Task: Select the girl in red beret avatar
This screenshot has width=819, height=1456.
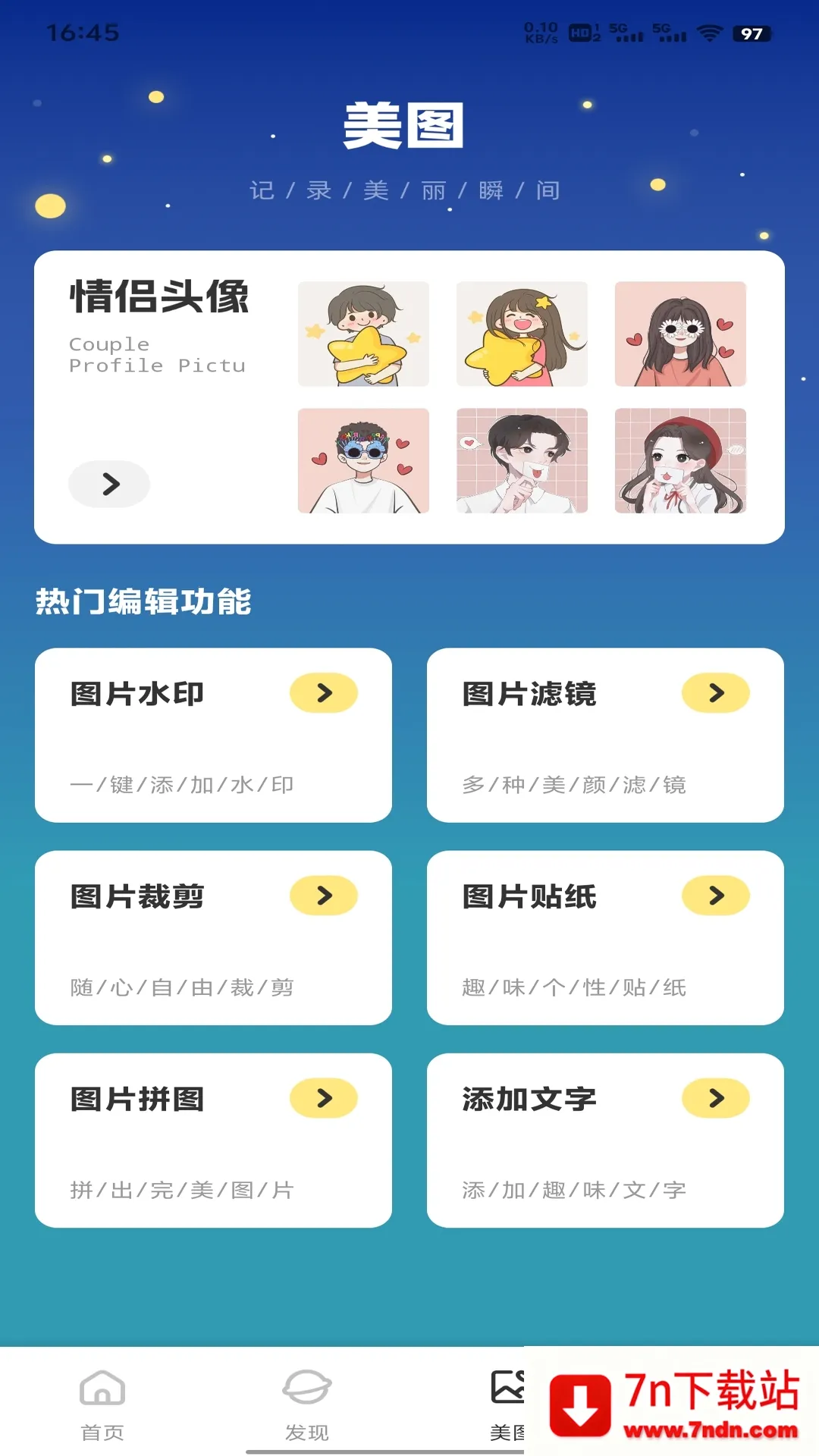Action: pos(679,461)
